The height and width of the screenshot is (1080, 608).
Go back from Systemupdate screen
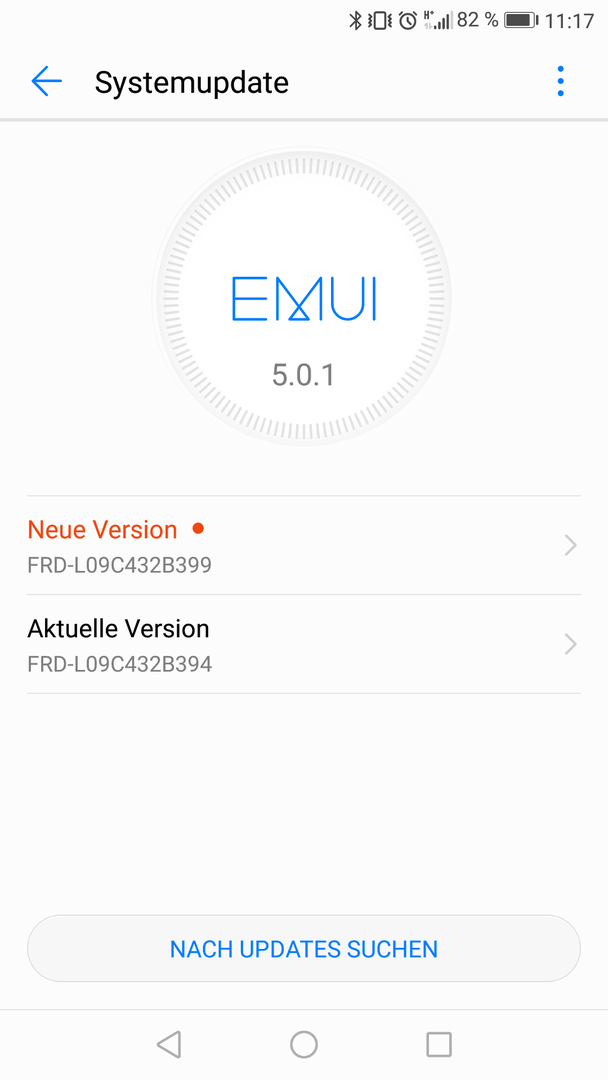46,81
